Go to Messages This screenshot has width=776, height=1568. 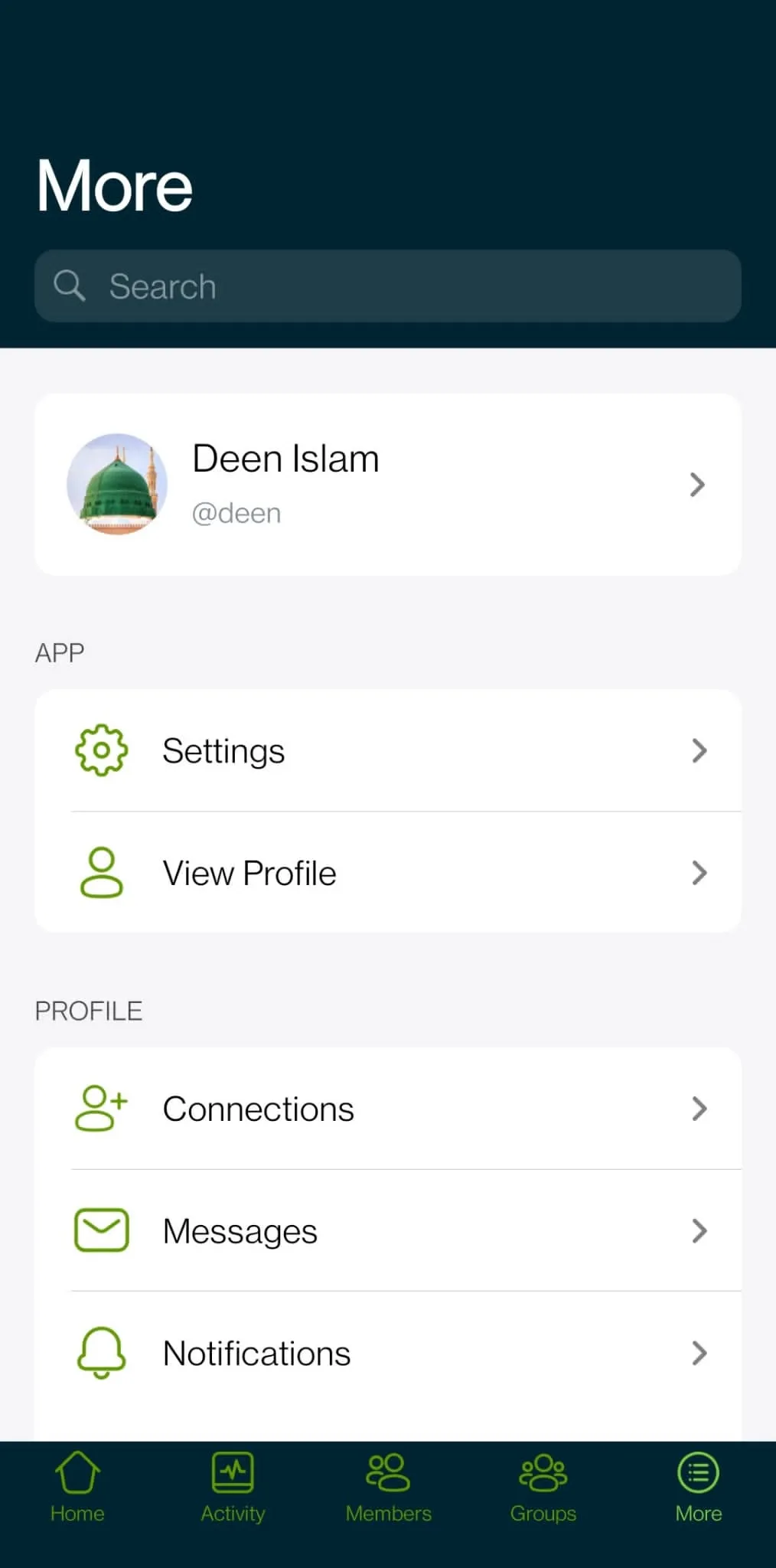[387, 1231]
